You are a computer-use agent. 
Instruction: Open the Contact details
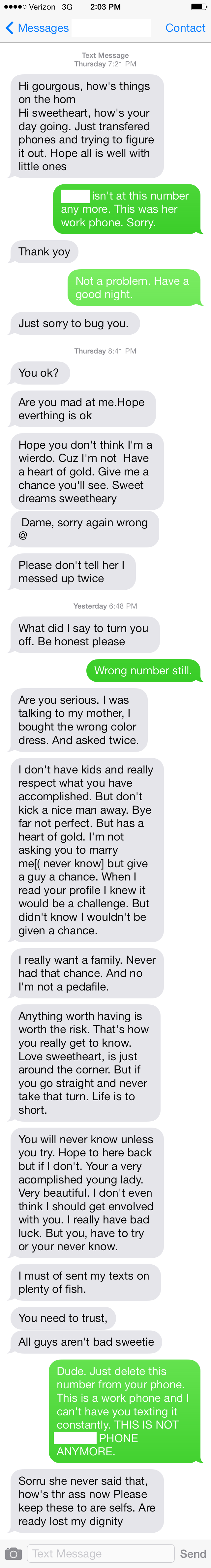[185, 28]
